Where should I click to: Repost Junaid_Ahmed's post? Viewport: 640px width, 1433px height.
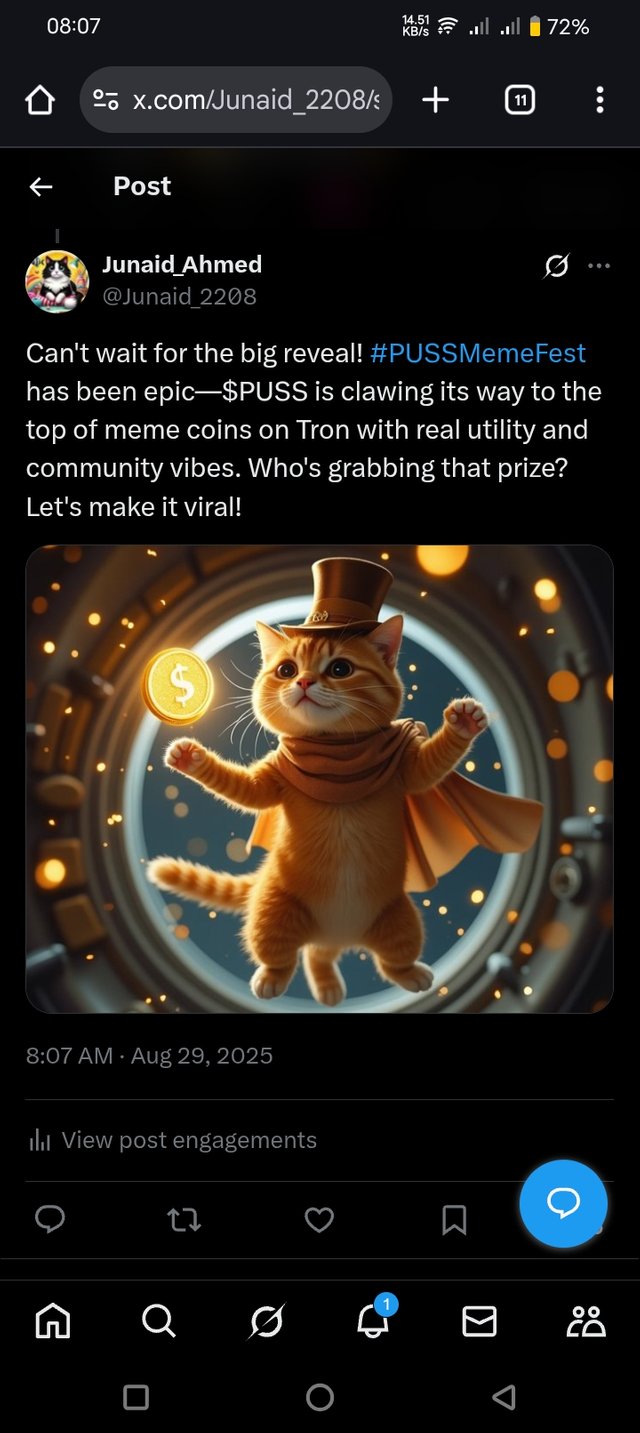tap(184, 1219)
